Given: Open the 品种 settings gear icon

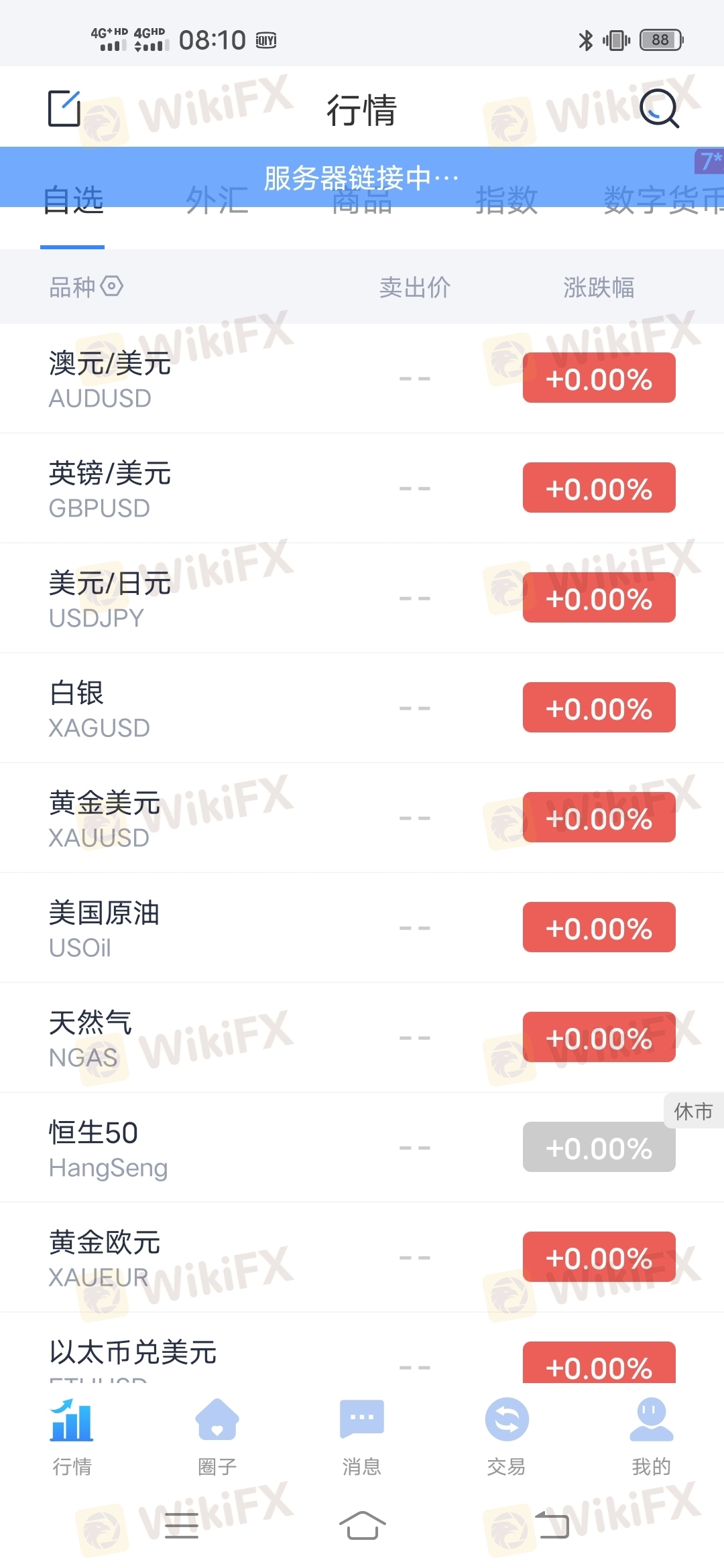Looking at the screenshot, I should point(112,286).
